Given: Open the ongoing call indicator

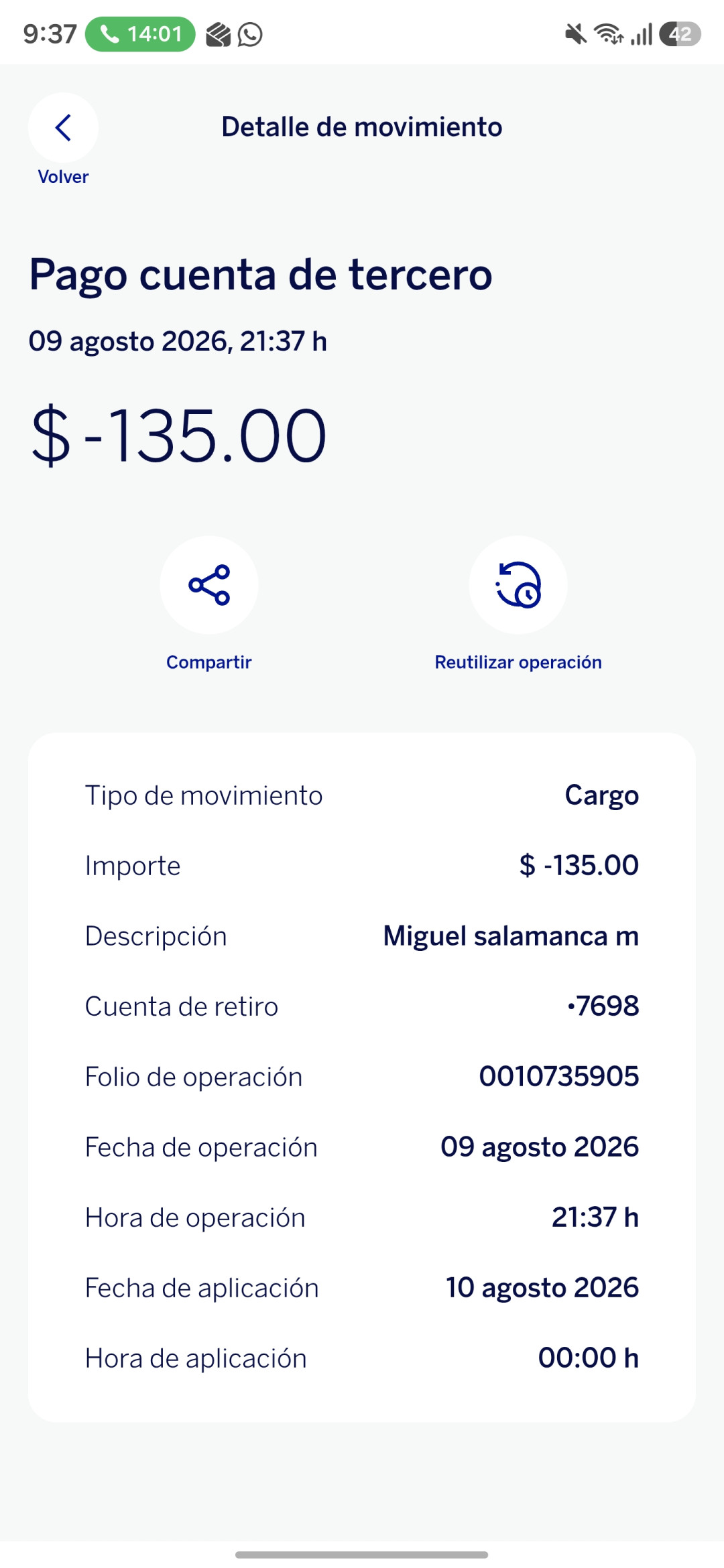Looking at the screenshot, I should [140, 34].
